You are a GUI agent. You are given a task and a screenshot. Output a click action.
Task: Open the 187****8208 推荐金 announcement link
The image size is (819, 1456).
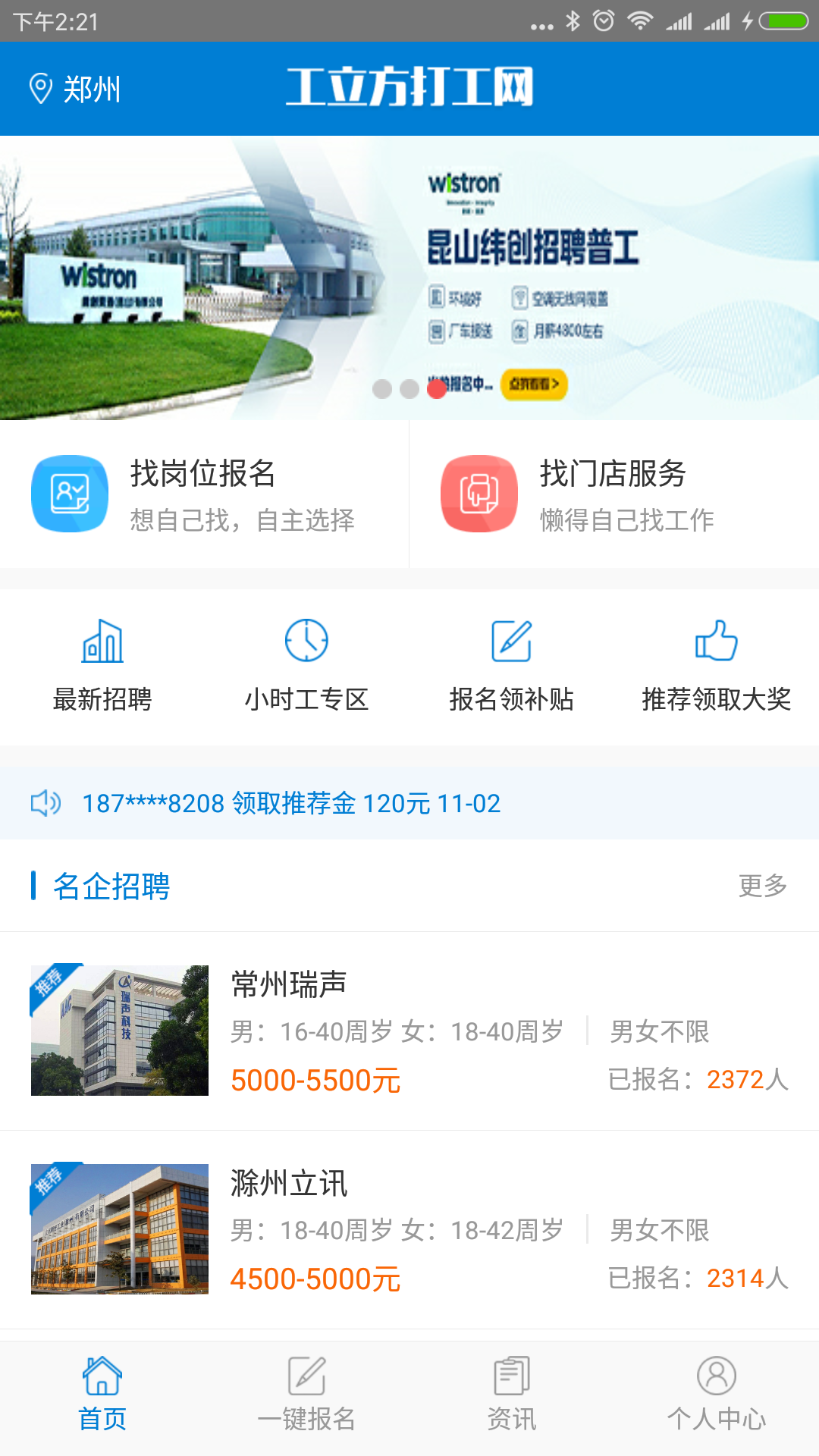(x=291, y=802)
